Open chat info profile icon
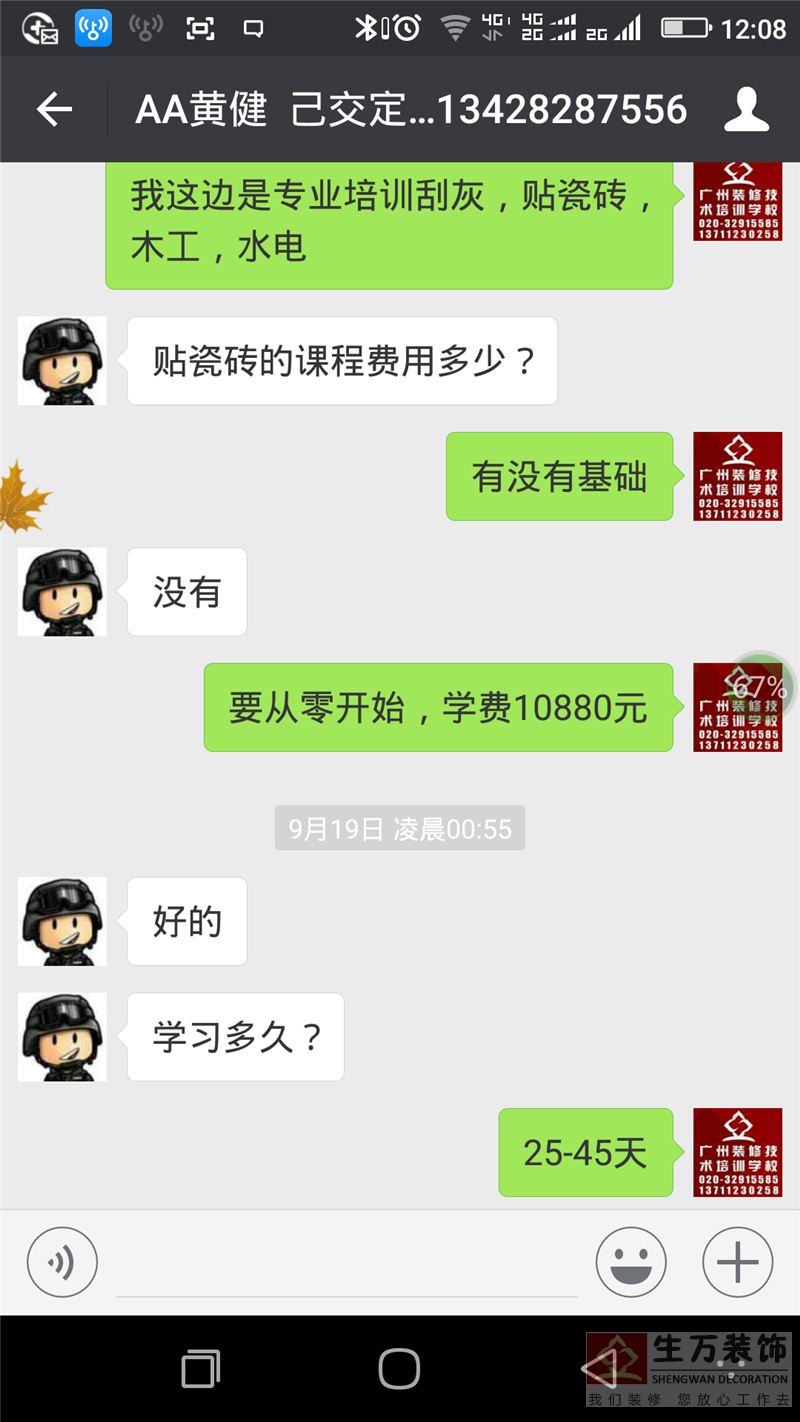 pyautogui.click(x=746, y=109)
